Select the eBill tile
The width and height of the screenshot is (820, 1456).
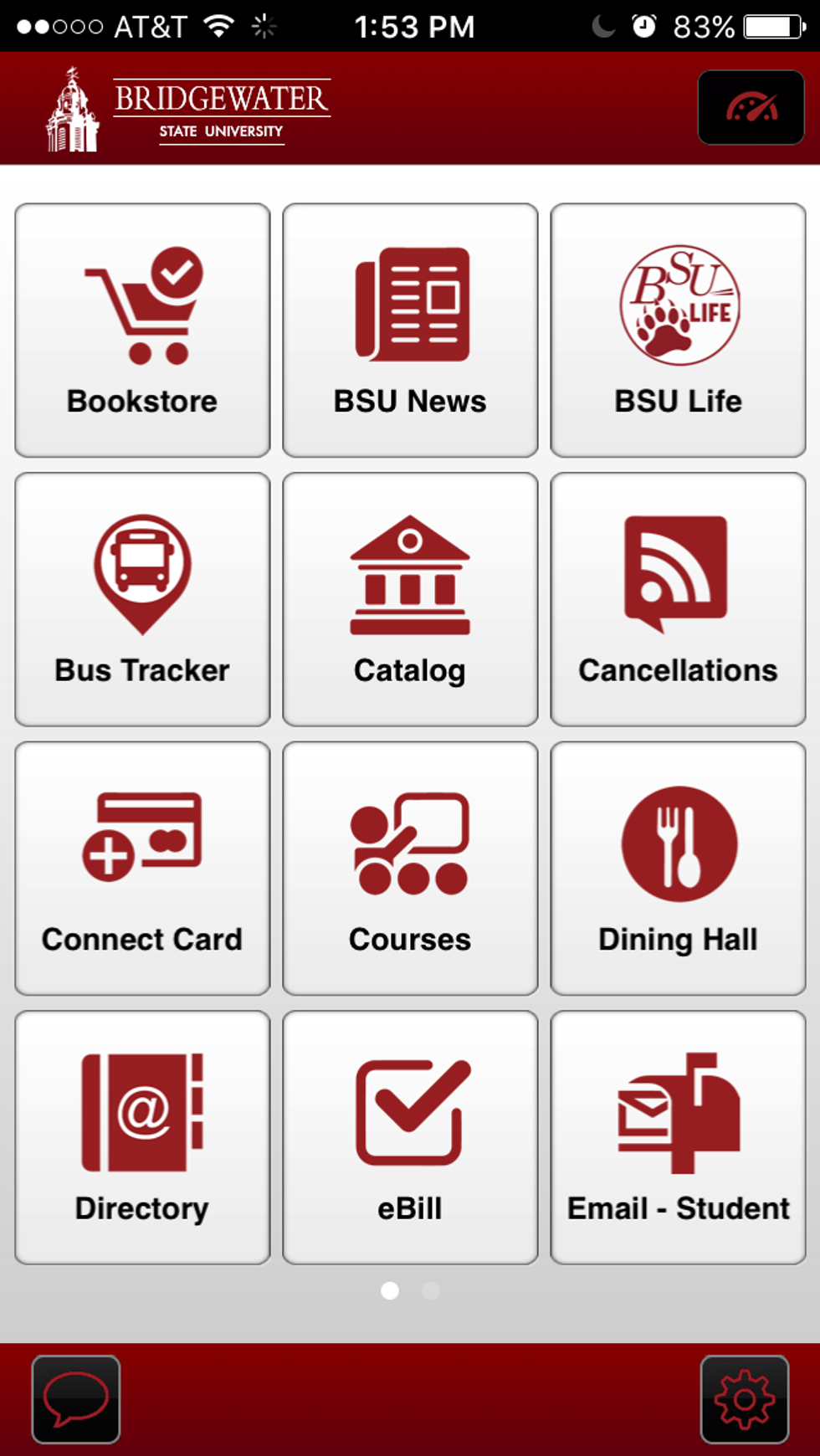410,1137
